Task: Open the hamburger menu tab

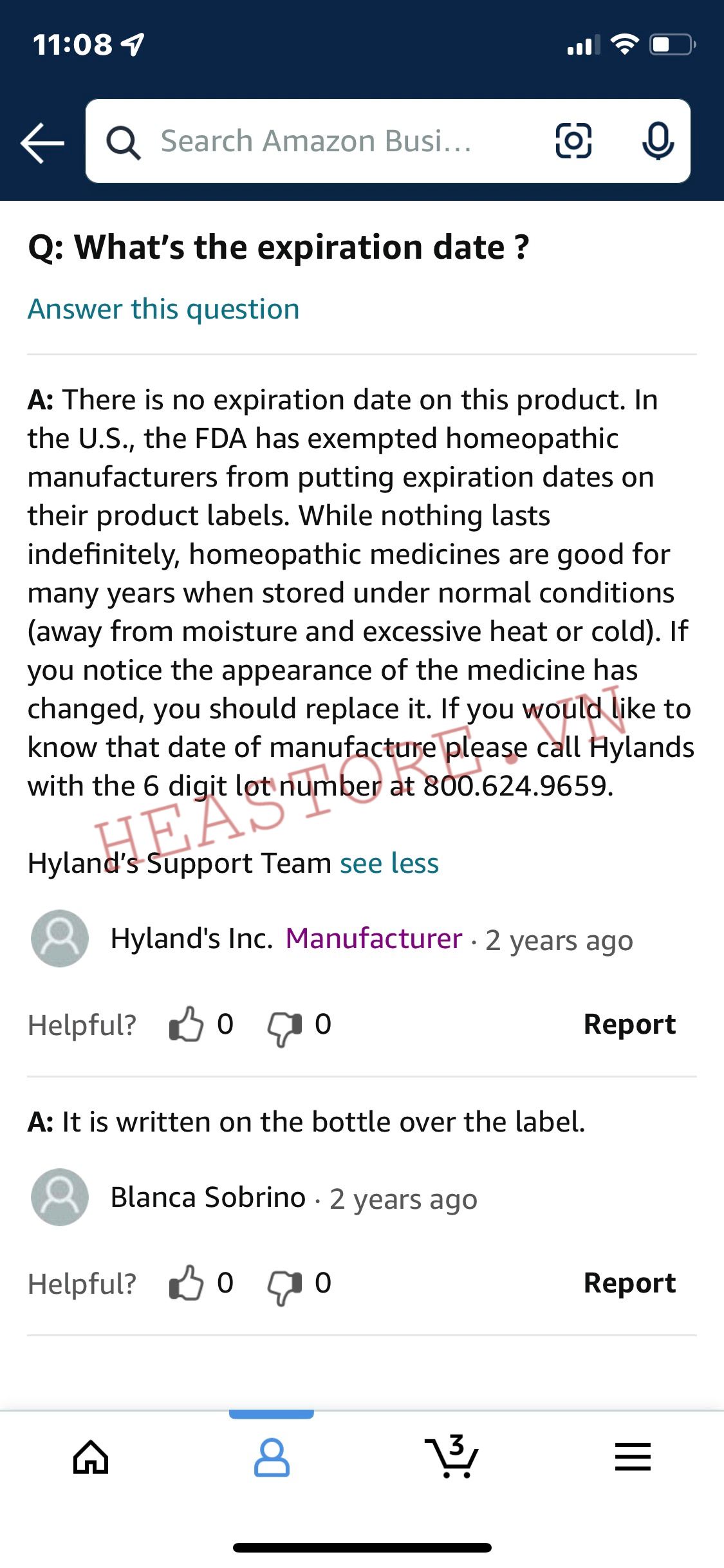Action: coord(633,1457)
